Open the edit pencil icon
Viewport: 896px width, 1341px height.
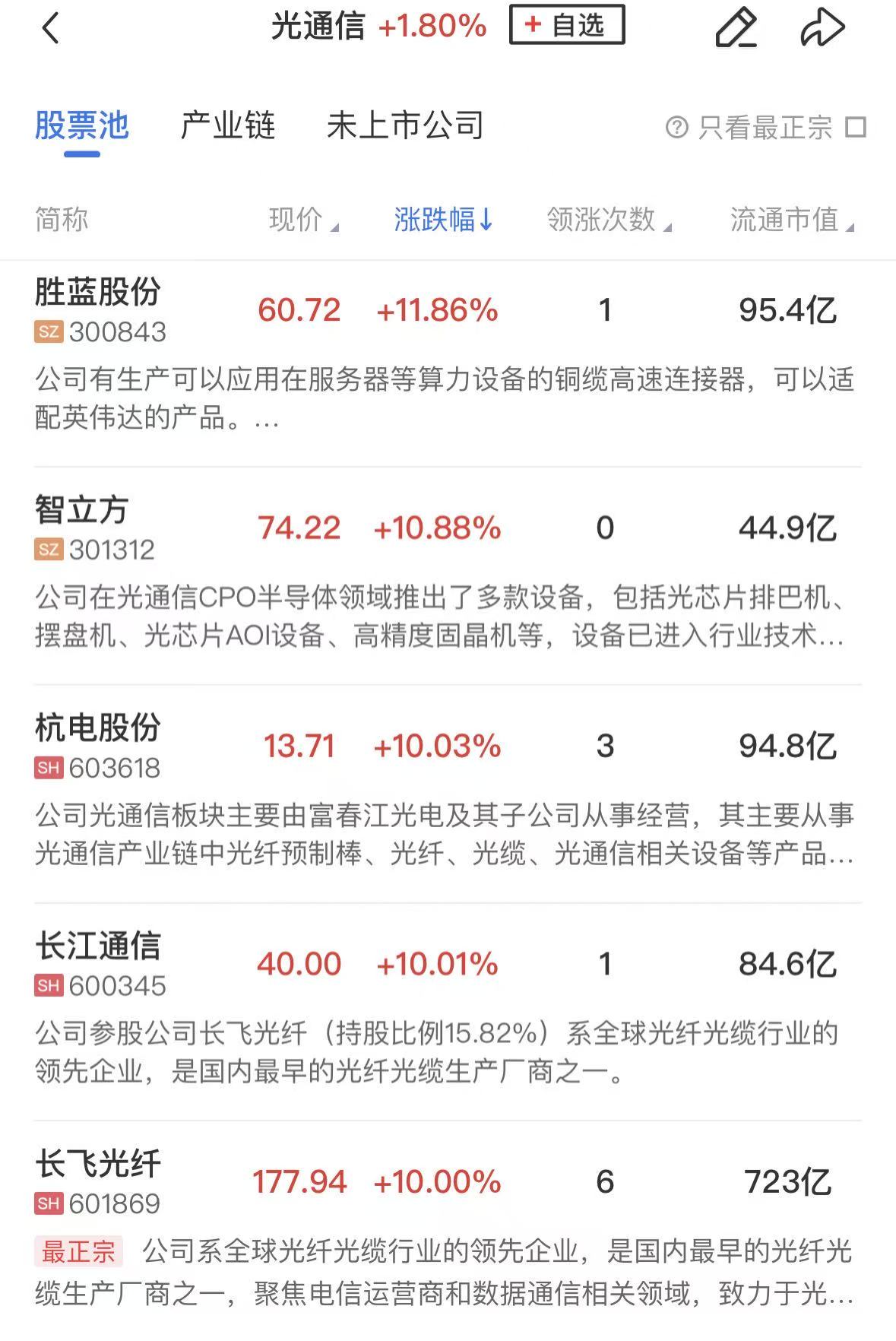[736, 28]
